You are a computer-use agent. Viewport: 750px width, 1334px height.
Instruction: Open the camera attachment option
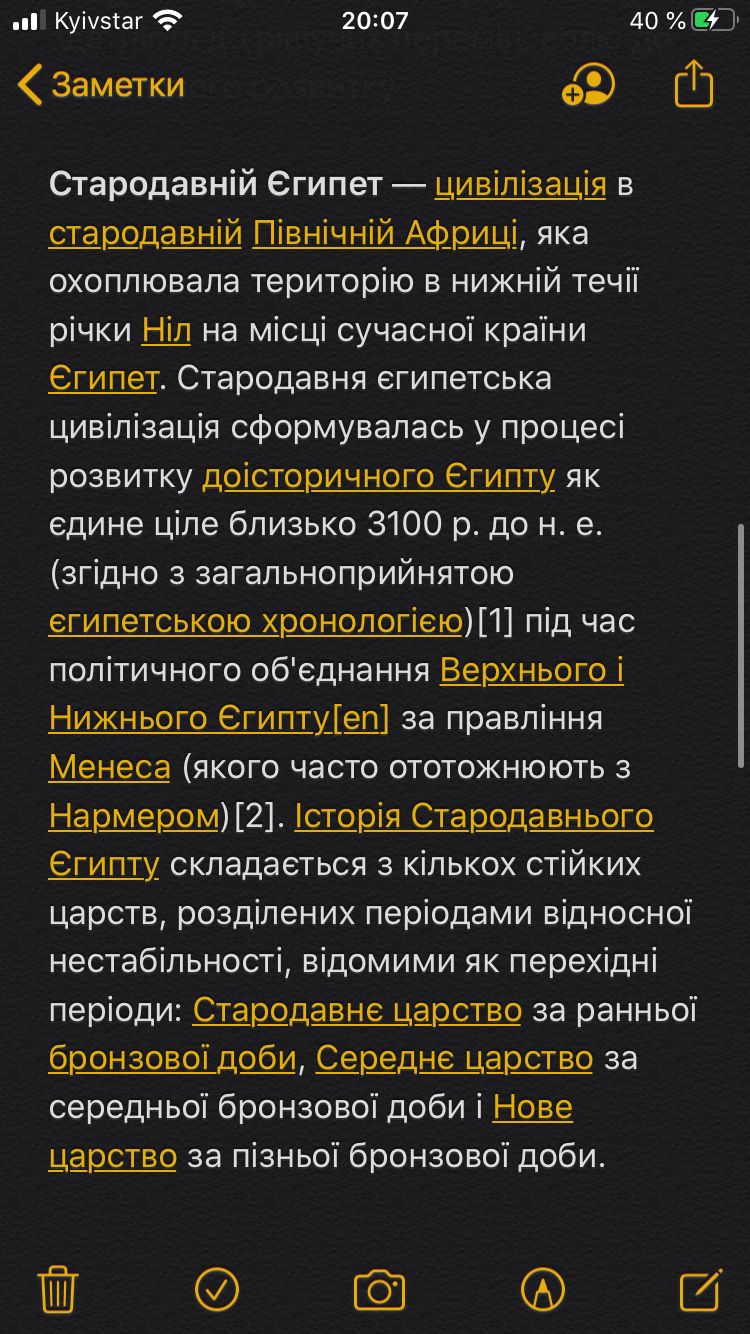point(379,1288)
